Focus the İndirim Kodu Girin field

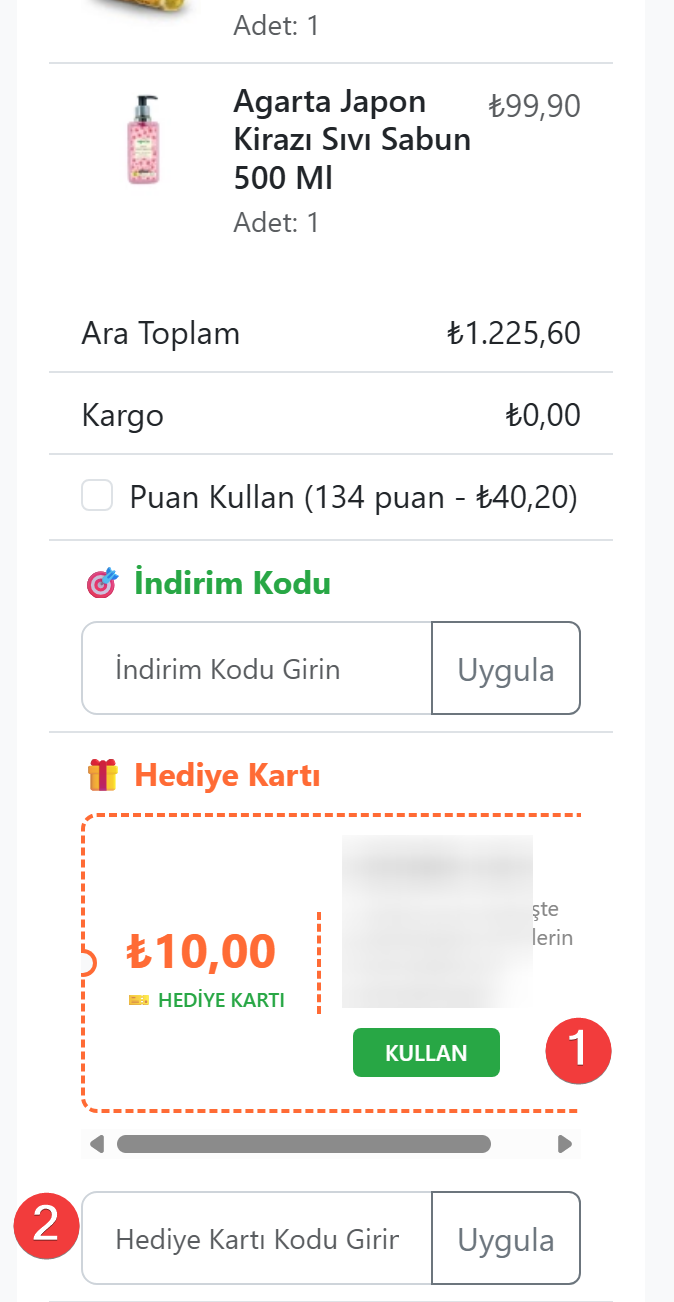coord(257,668)
